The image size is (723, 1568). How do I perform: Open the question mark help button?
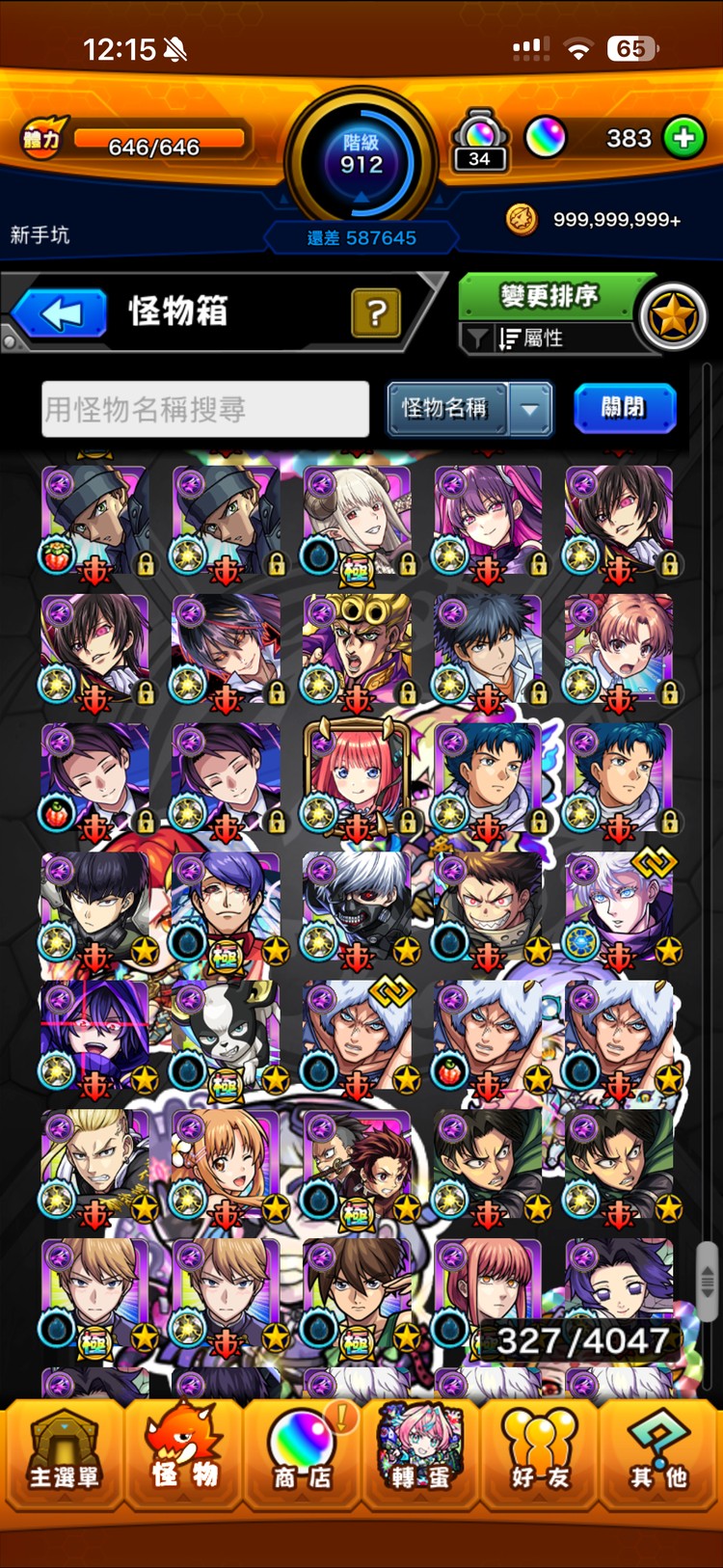coord(376,312)
